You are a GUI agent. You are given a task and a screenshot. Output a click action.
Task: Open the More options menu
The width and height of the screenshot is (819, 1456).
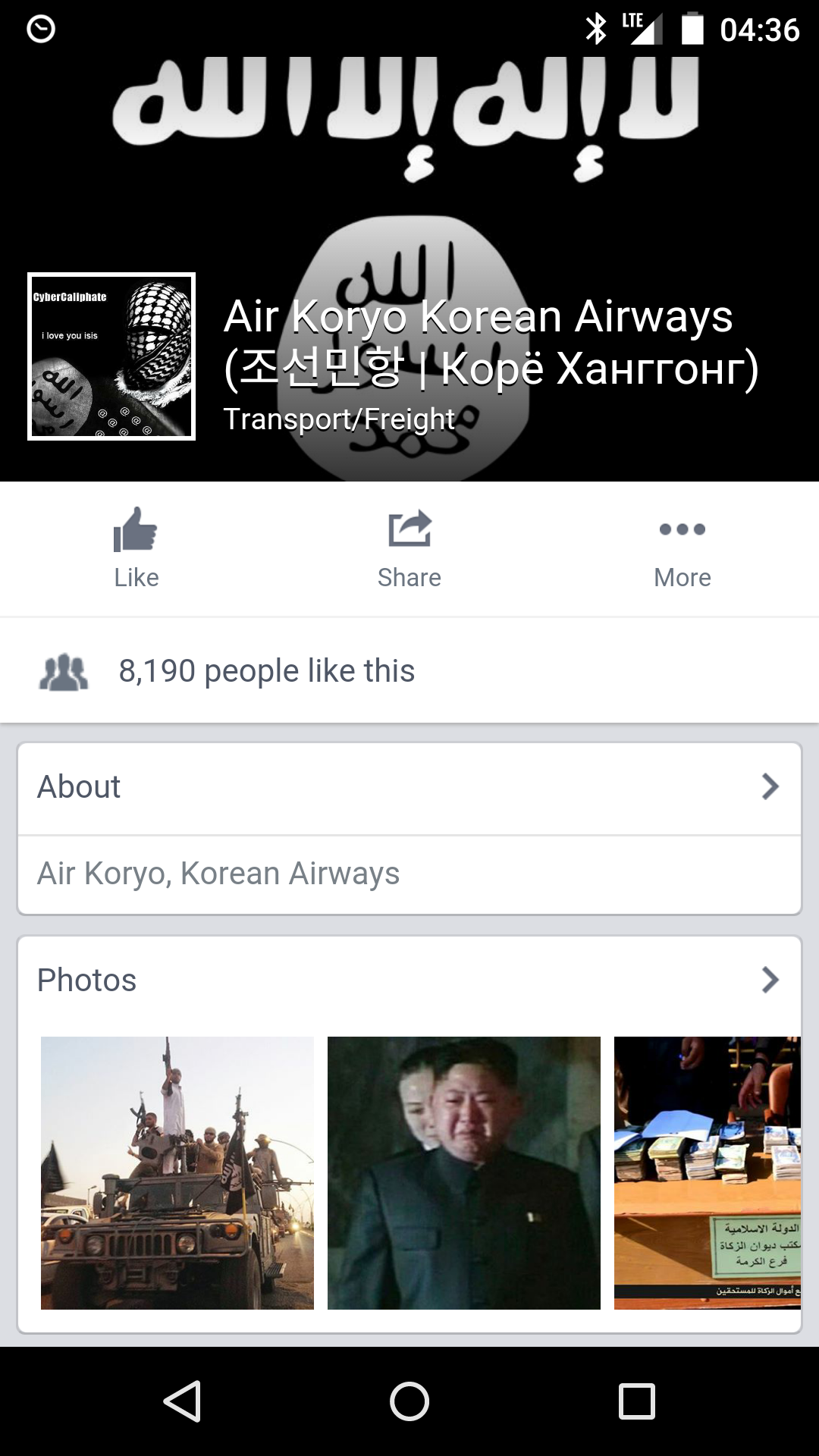coord(682,548)
